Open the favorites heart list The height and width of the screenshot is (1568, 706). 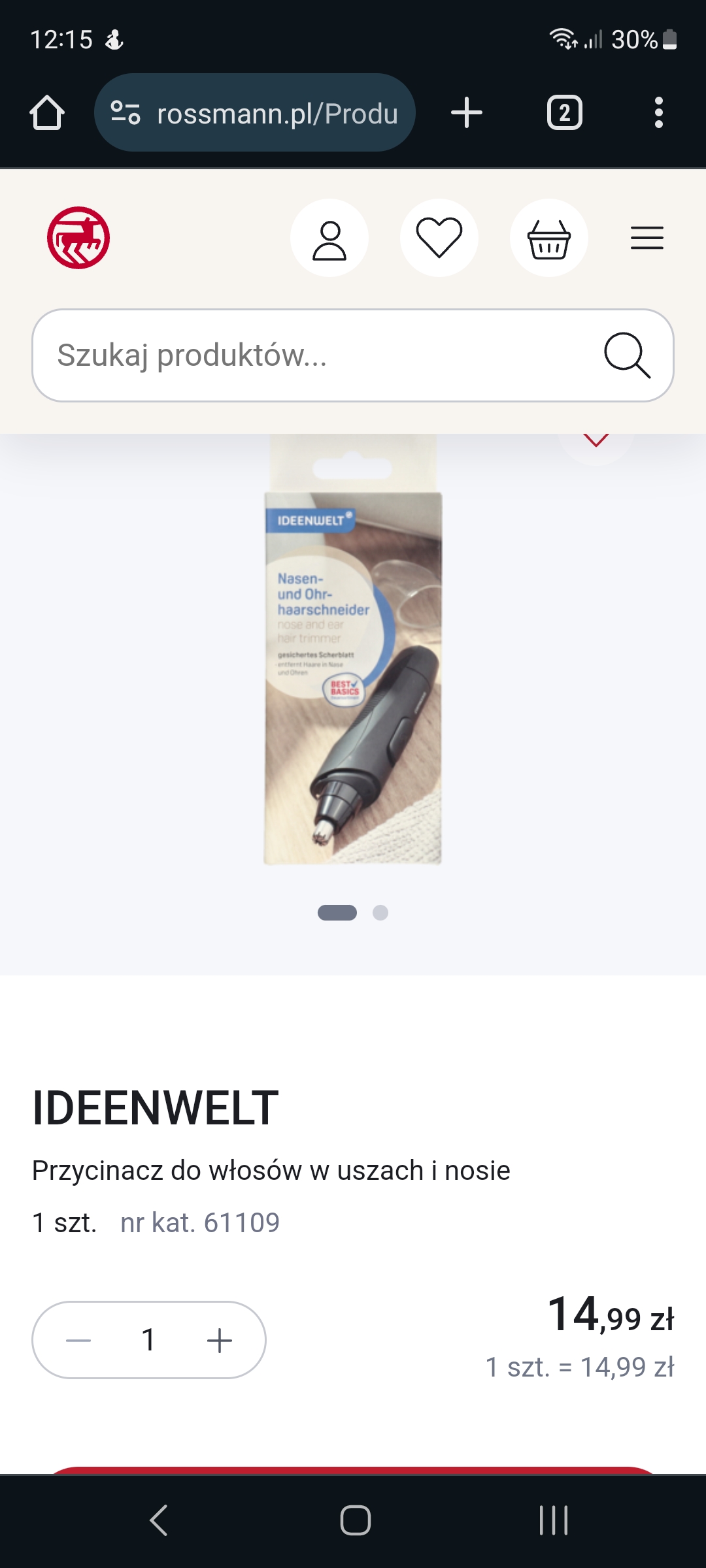[x=439, y=238]
